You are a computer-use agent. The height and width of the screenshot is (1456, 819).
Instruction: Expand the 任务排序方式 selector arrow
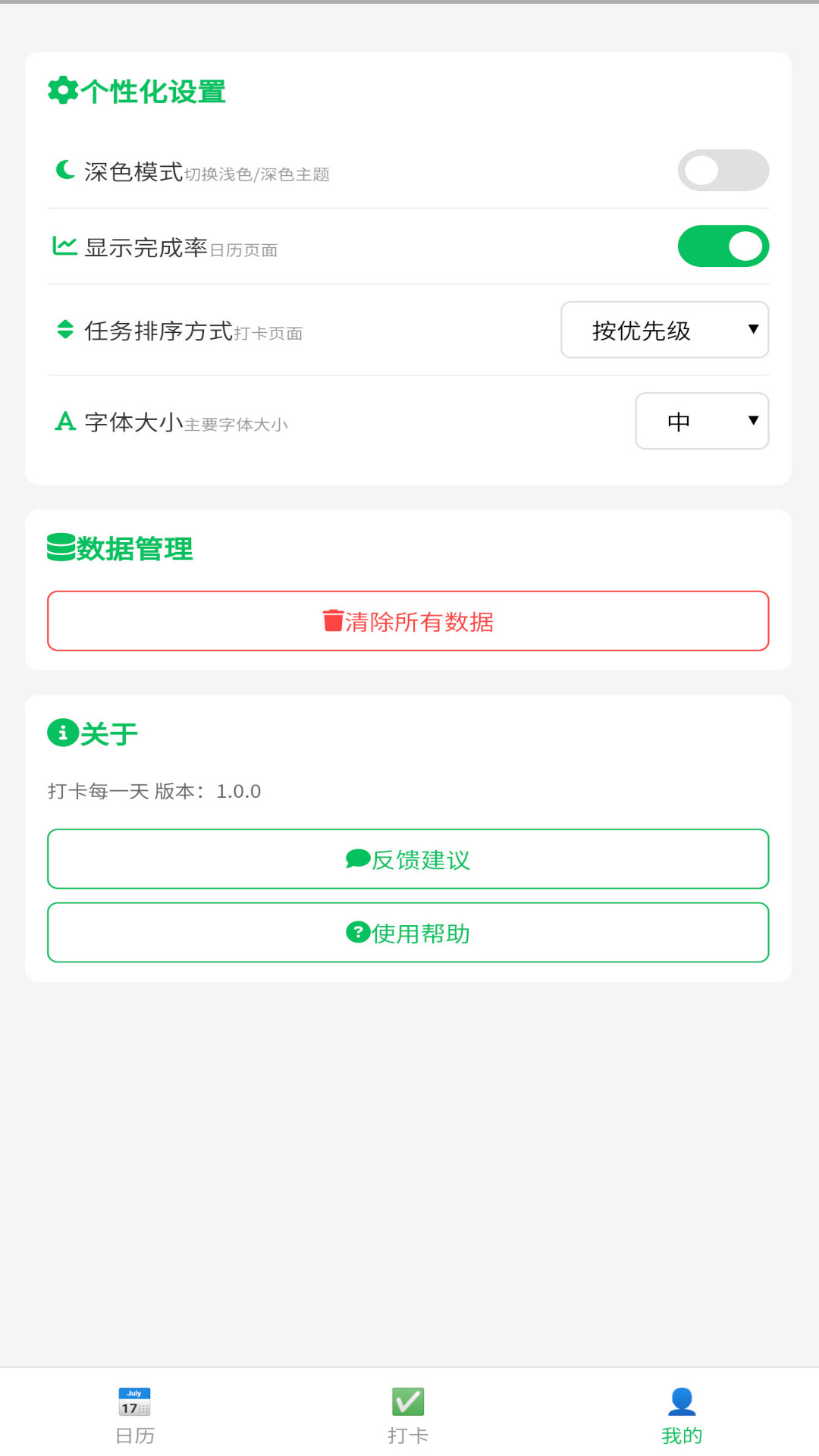753,329
